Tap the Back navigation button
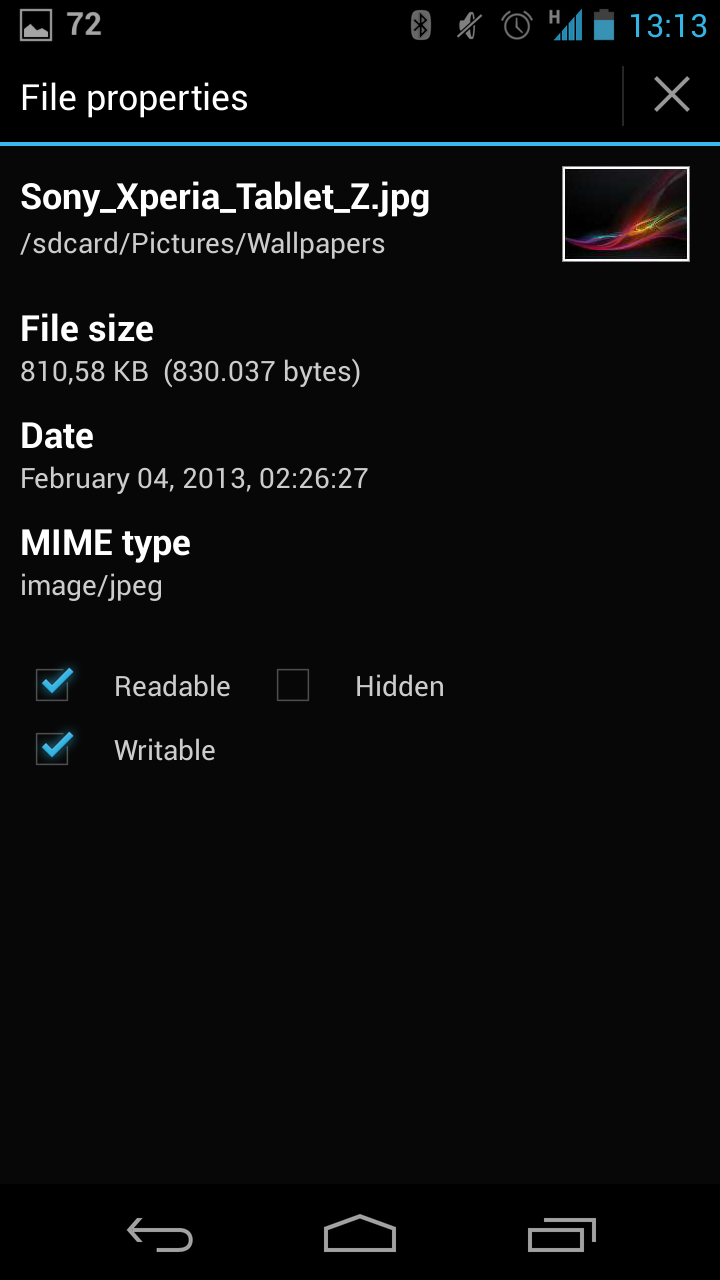Viewport: 720px width, 1280px height. point(159,1235)
